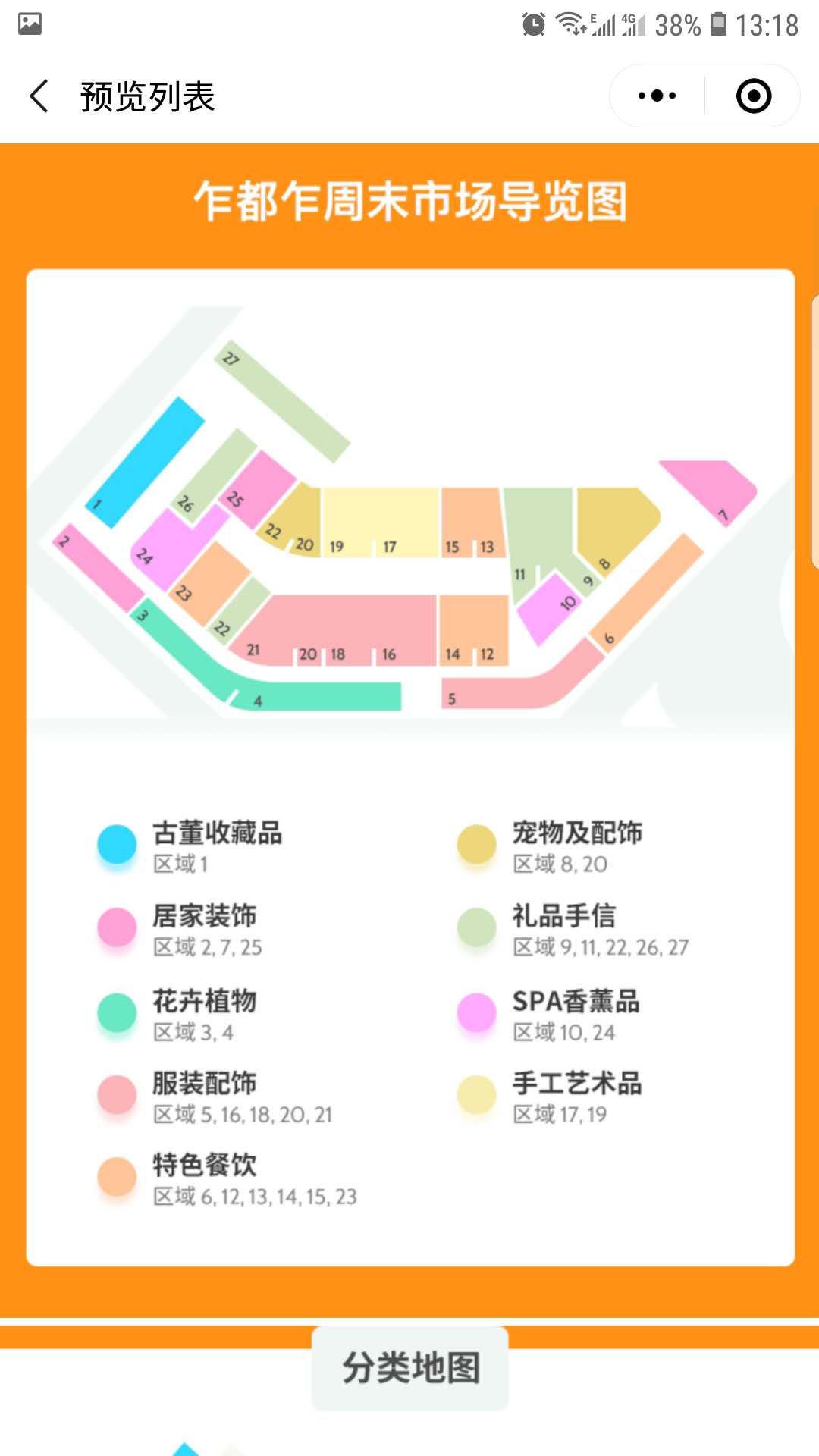Viewport: 819px width, 1456px height.
Task: Go back from the 预览列表 page
Action: [39, 96]
